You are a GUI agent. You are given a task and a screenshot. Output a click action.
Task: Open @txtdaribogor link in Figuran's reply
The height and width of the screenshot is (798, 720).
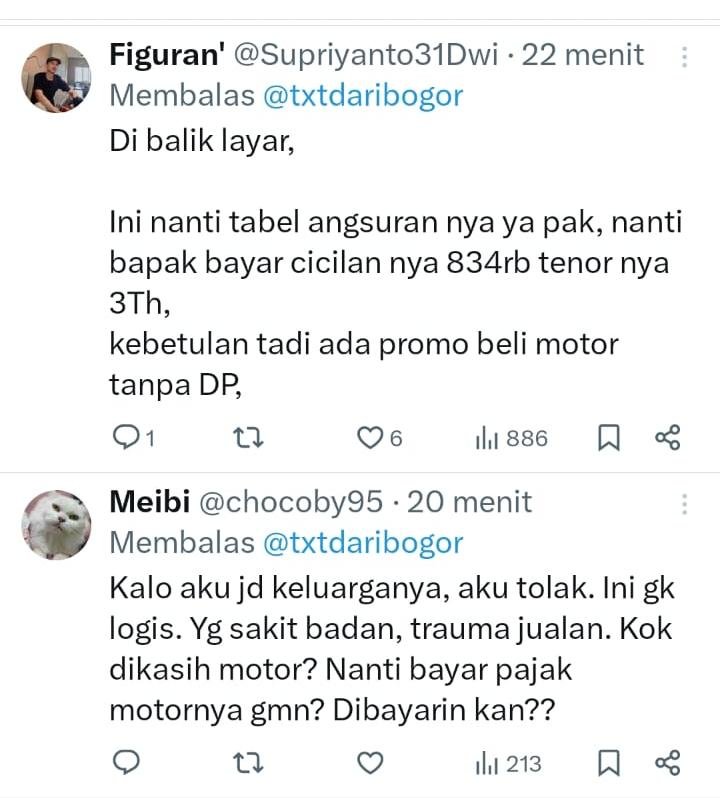(x=362, y=95)
